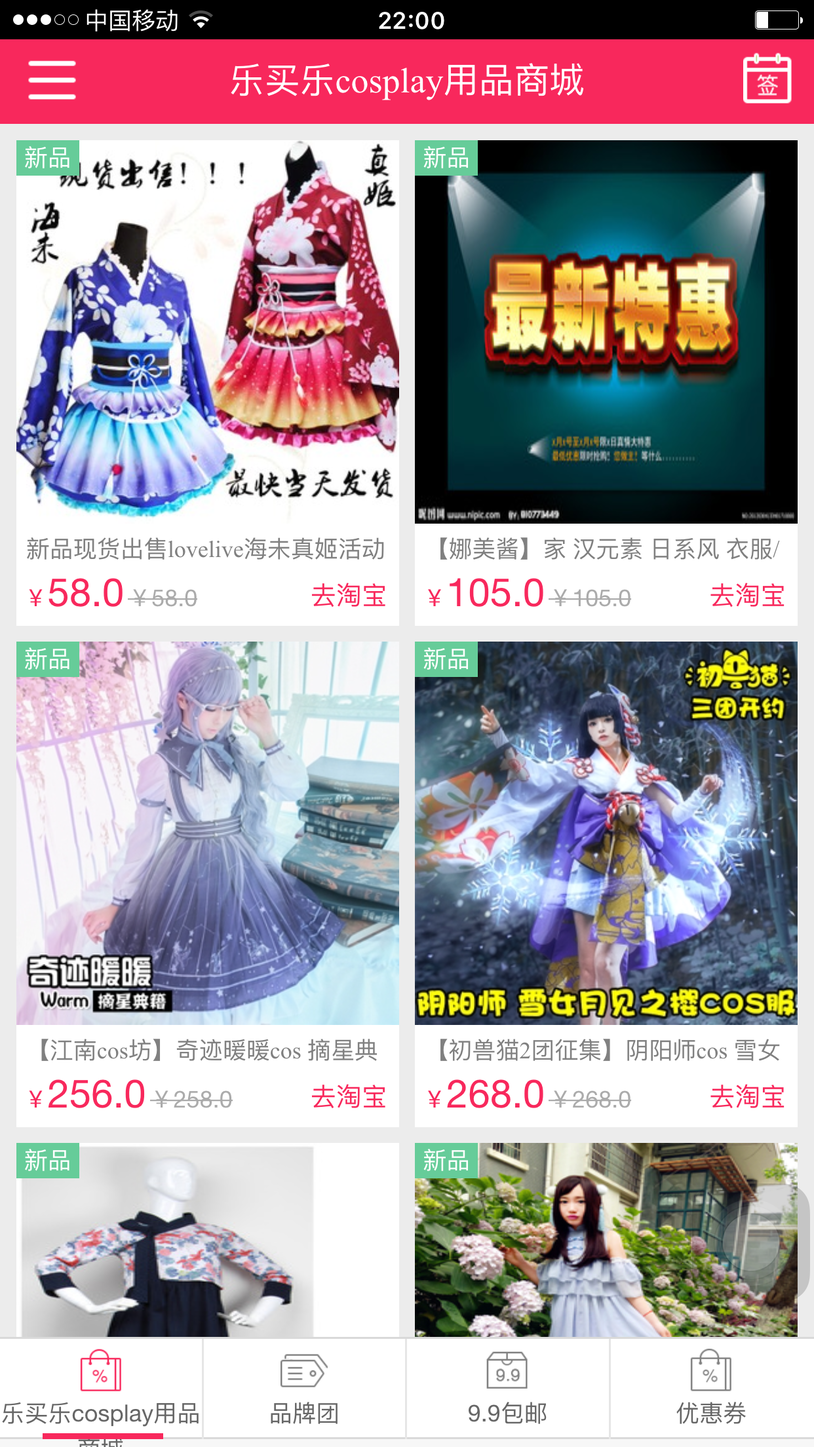Screen dimensions: 814x1447
Task: Tap 去淘宝 for the ¥58.0 item
Action: coord(348,596)
